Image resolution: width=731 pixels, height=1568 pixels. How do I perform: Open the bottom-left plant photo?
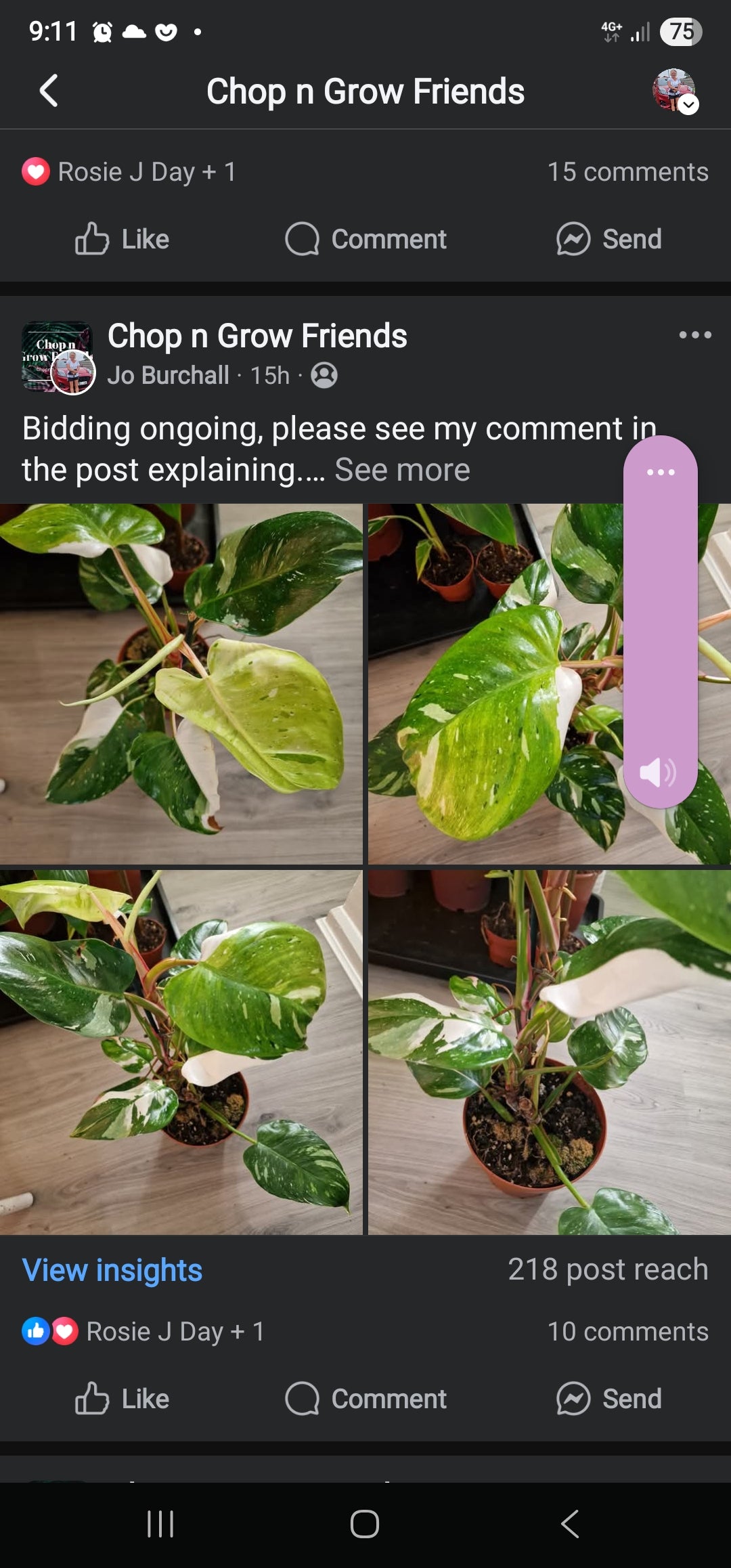coord(181,1051)
